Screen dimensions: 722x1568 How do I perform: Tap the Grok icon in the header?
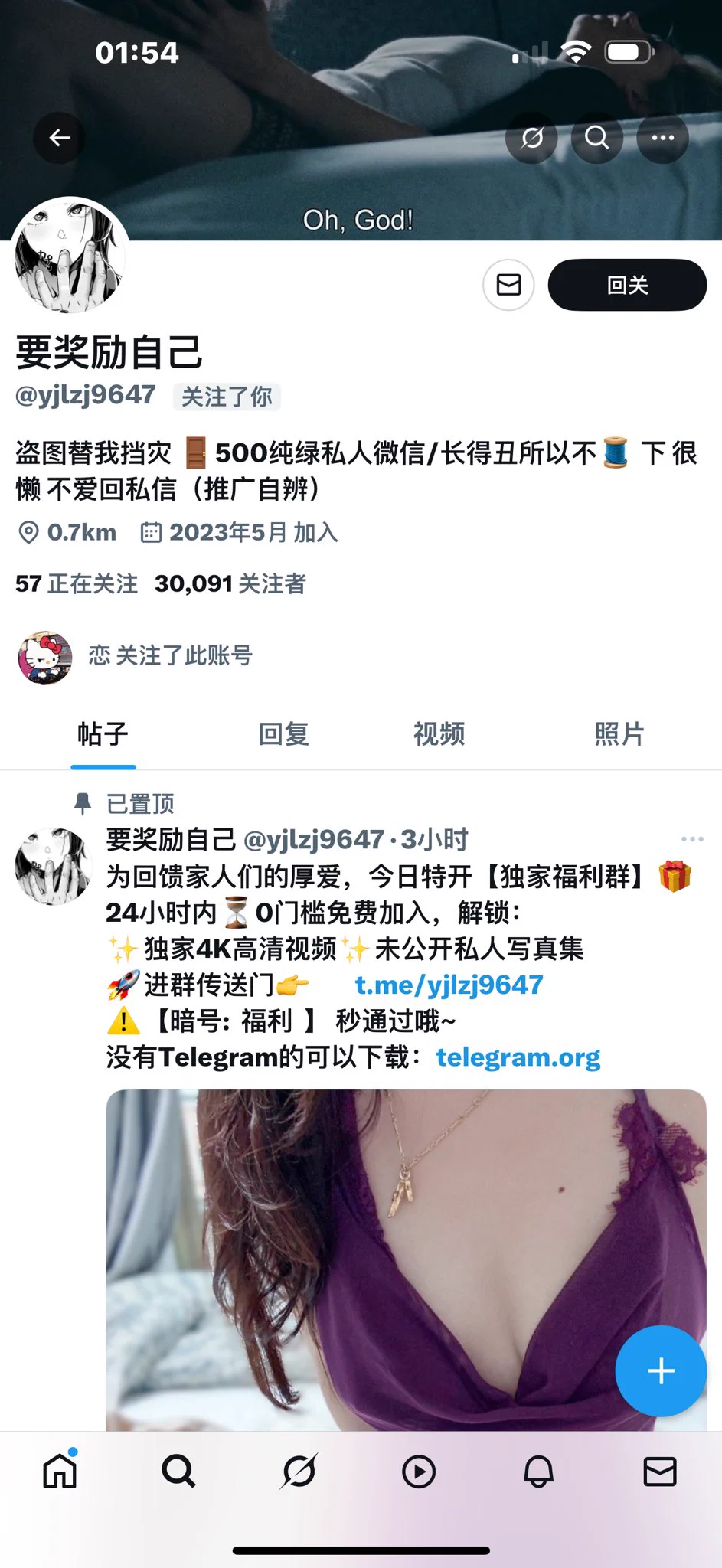(532, 138)
